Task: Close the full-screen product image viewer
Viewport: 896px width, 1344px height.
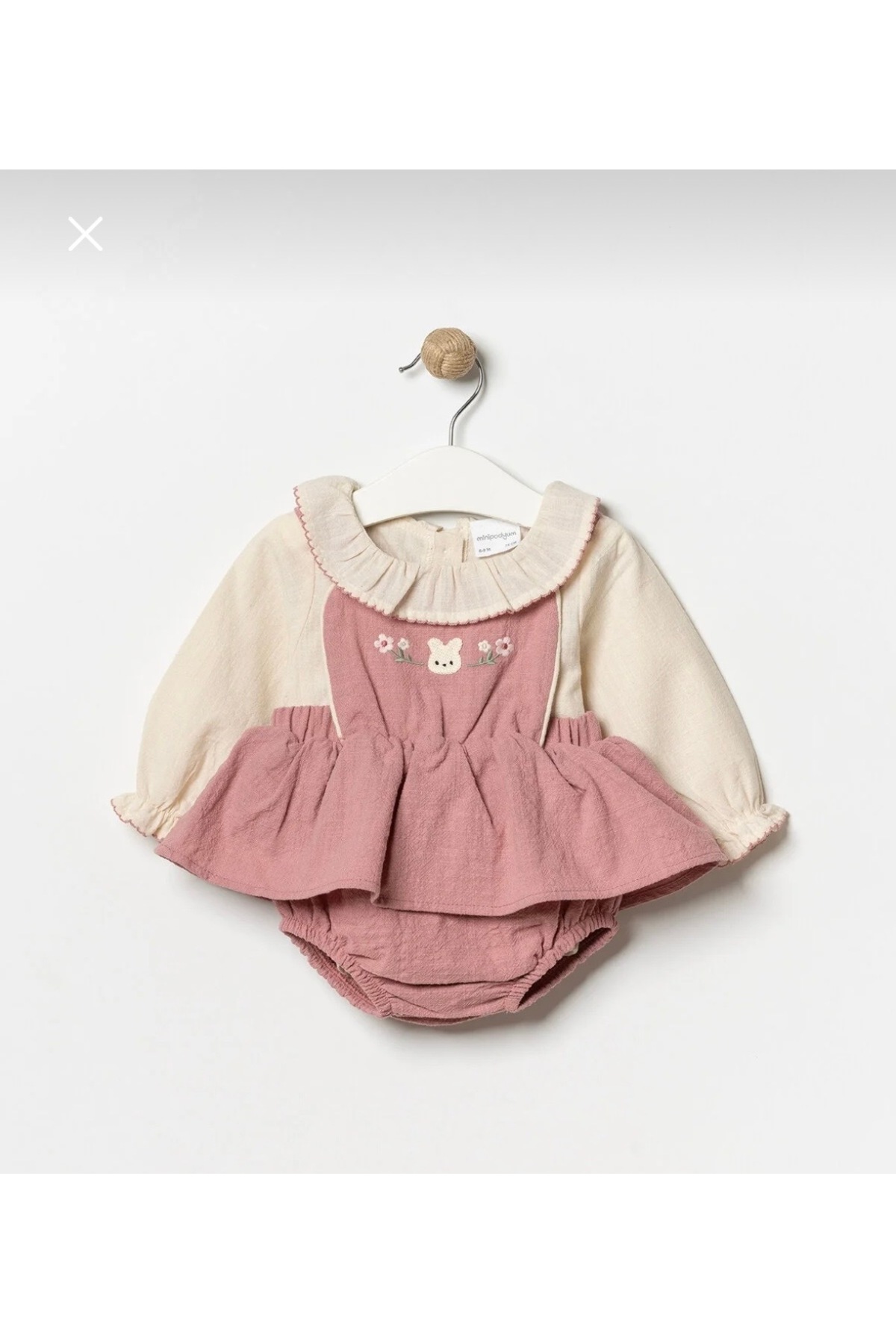Action: tap(85, 234)
